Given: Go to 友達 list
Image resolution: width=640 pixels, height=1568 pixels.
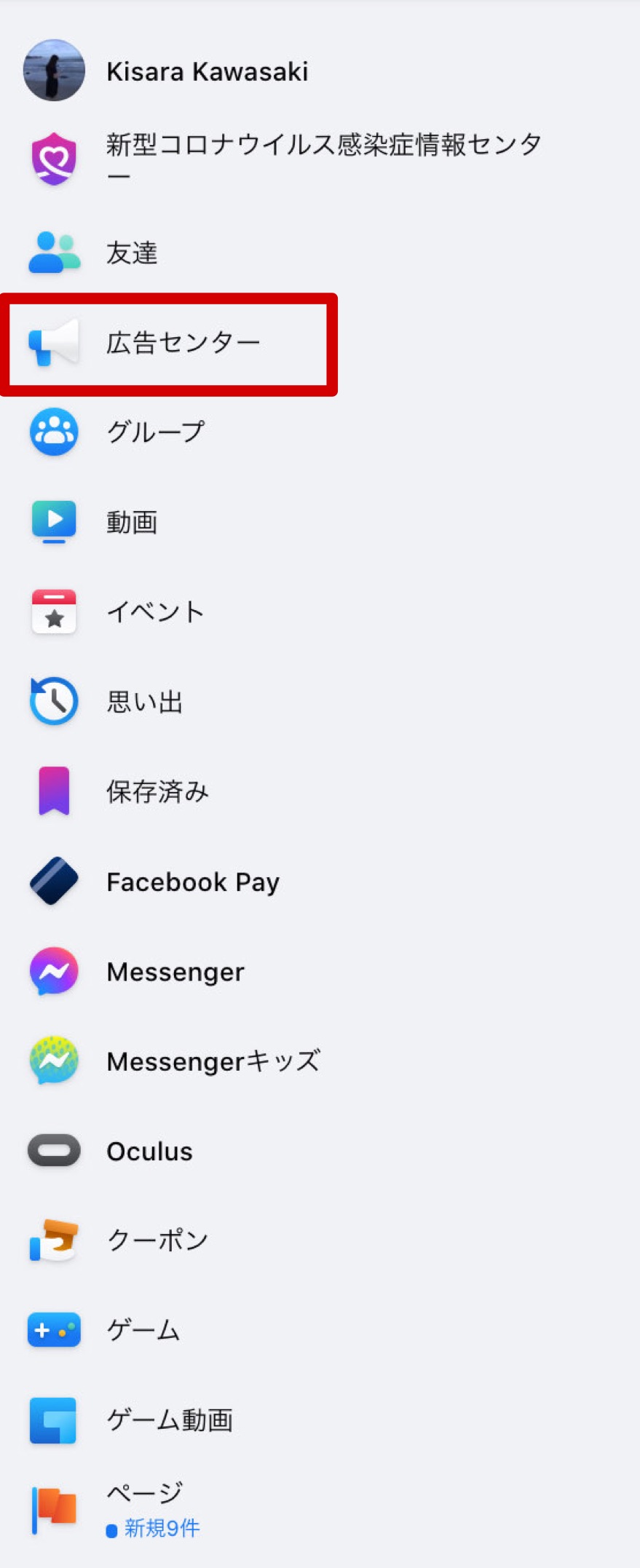Looking at the screenshot, I should (132, 253).
